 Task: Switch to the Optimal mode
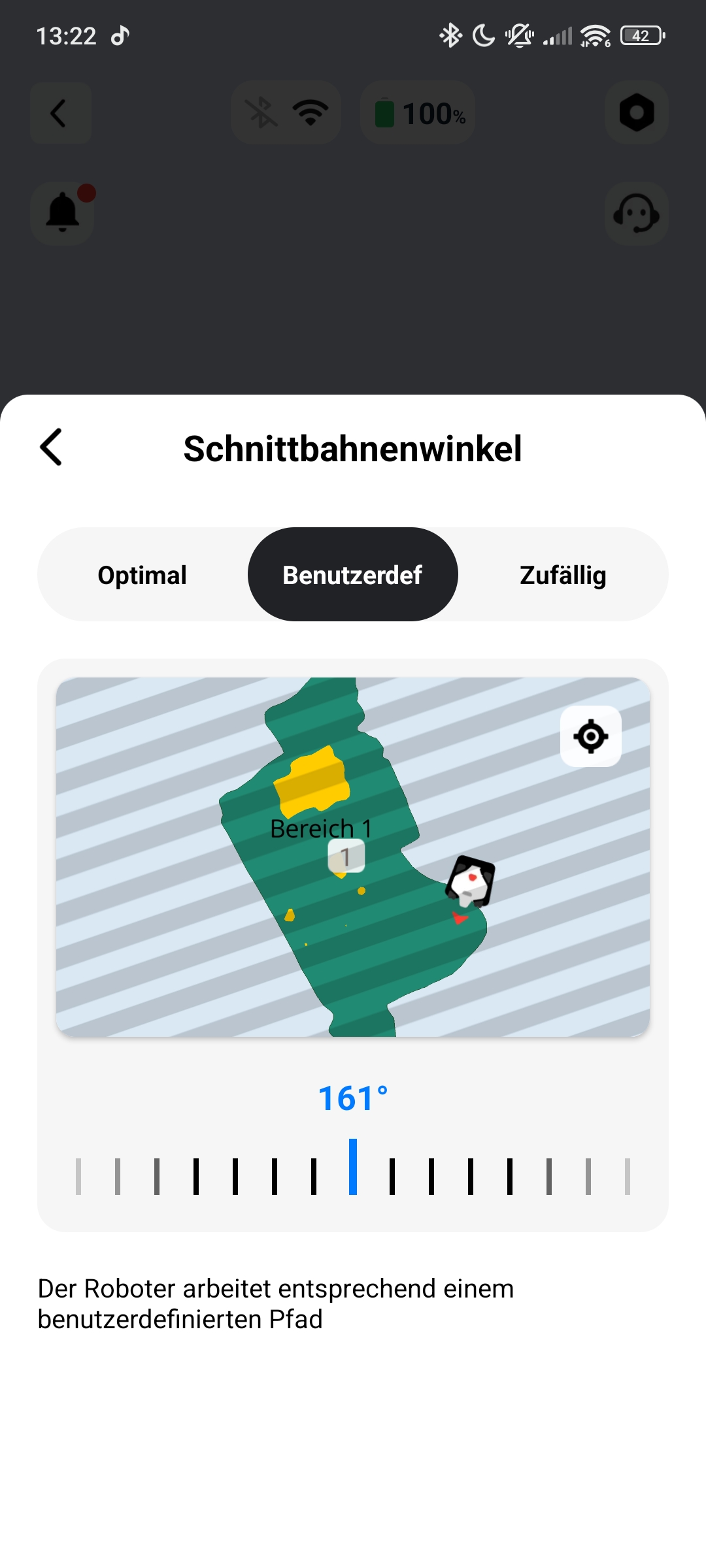point(143,575)
